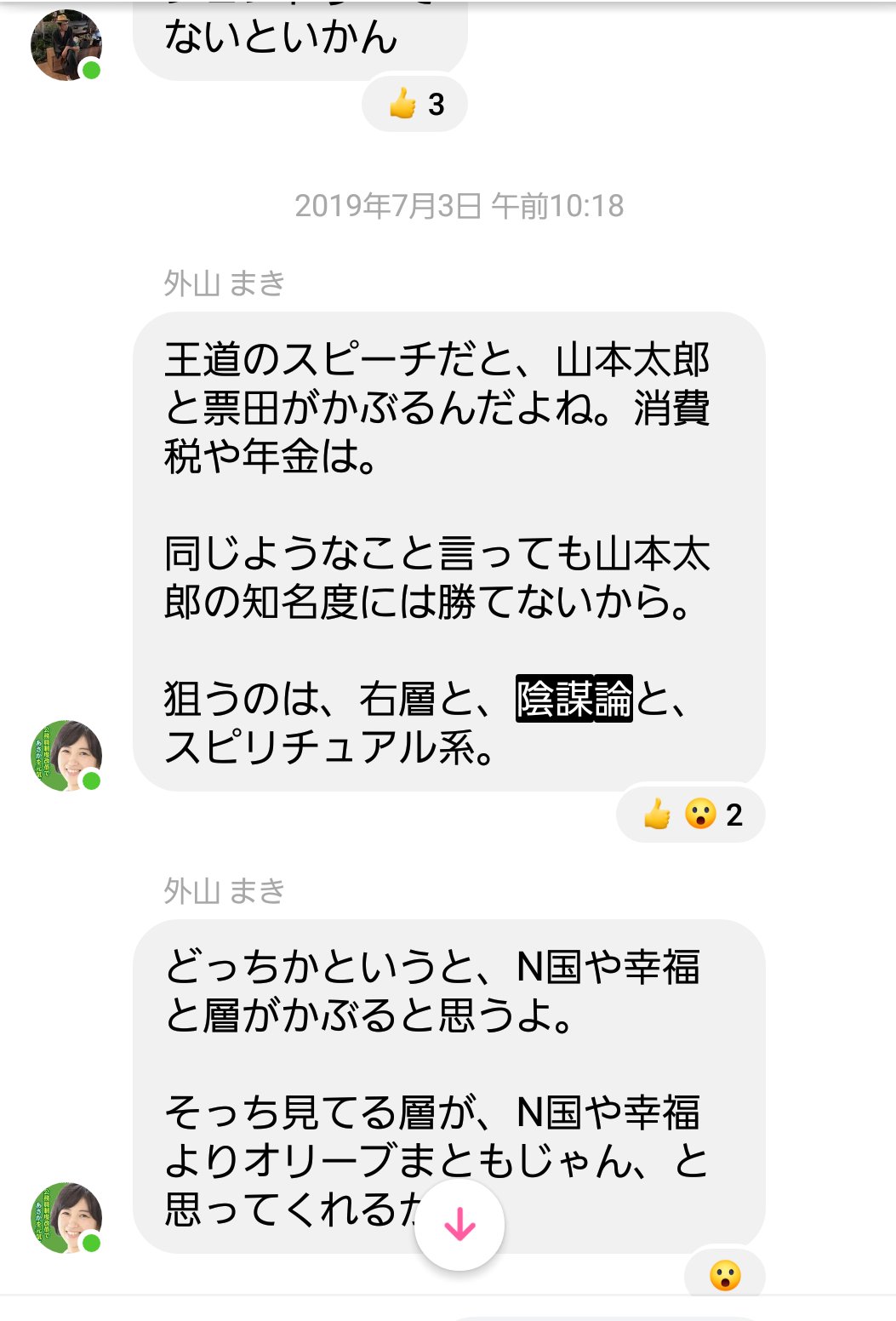896x1321 pixels.
Task: View reactions on the 王道のスピーチ message
Action: pyautogui.click(x=691, y=815)
